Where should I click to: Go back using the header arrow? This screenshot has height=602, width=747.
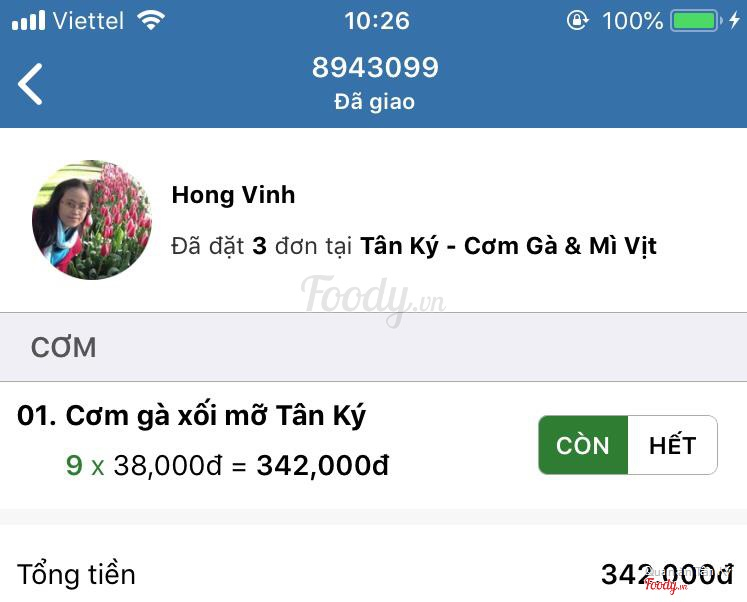[x=31, y=84]
